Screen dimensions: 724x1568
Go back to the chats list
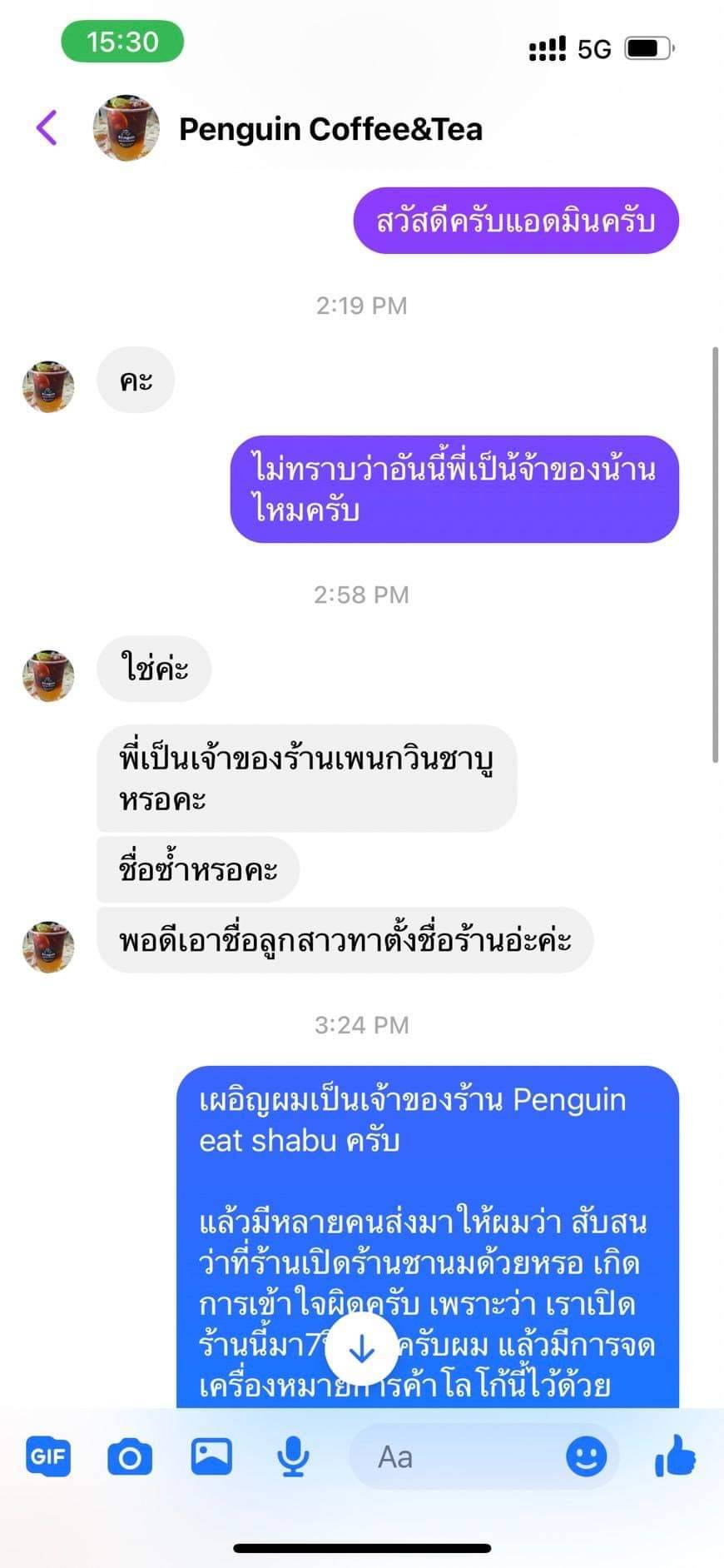click(x=47, y=128)
